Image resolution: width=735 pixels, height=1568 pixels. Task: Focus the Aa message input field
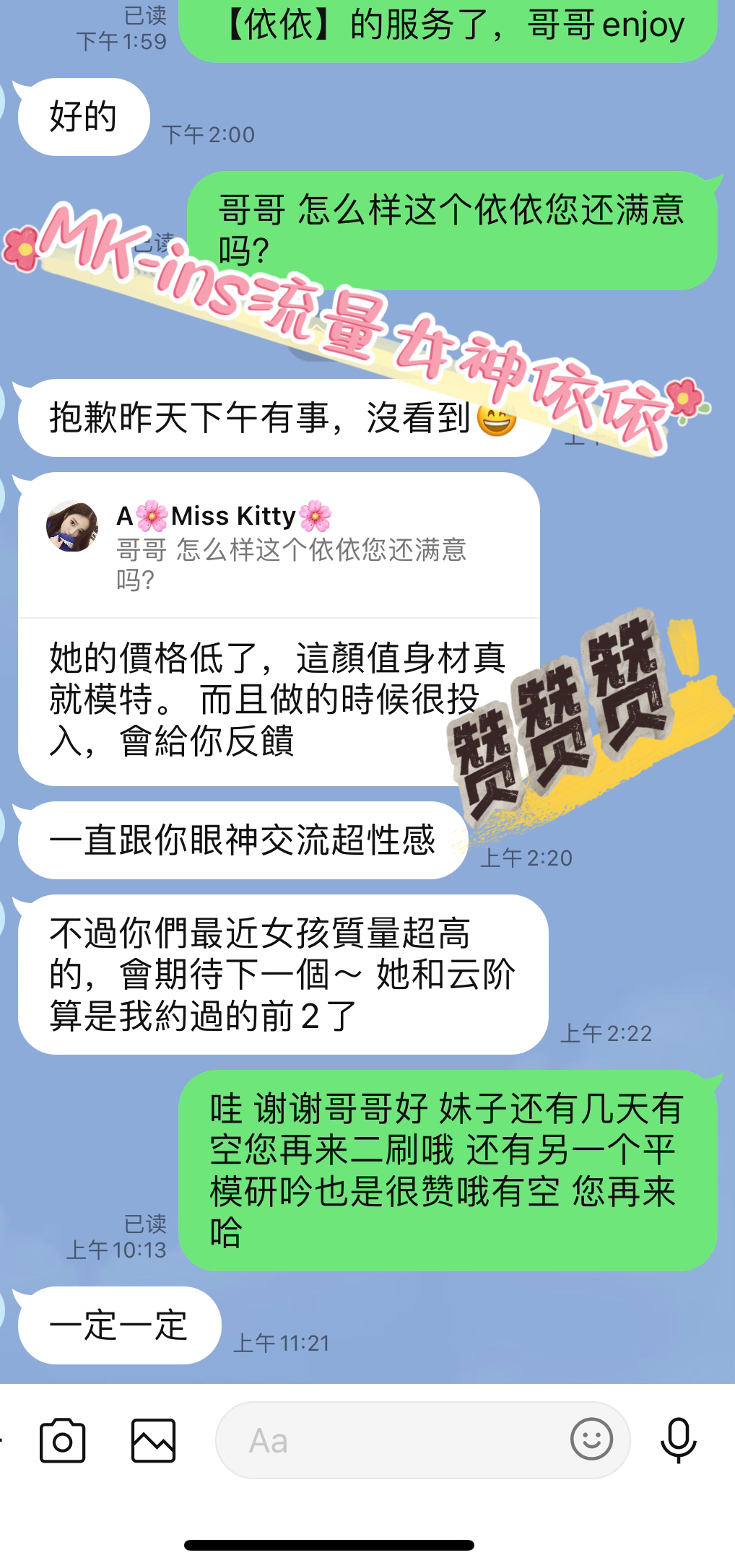tap(390, 1441)
